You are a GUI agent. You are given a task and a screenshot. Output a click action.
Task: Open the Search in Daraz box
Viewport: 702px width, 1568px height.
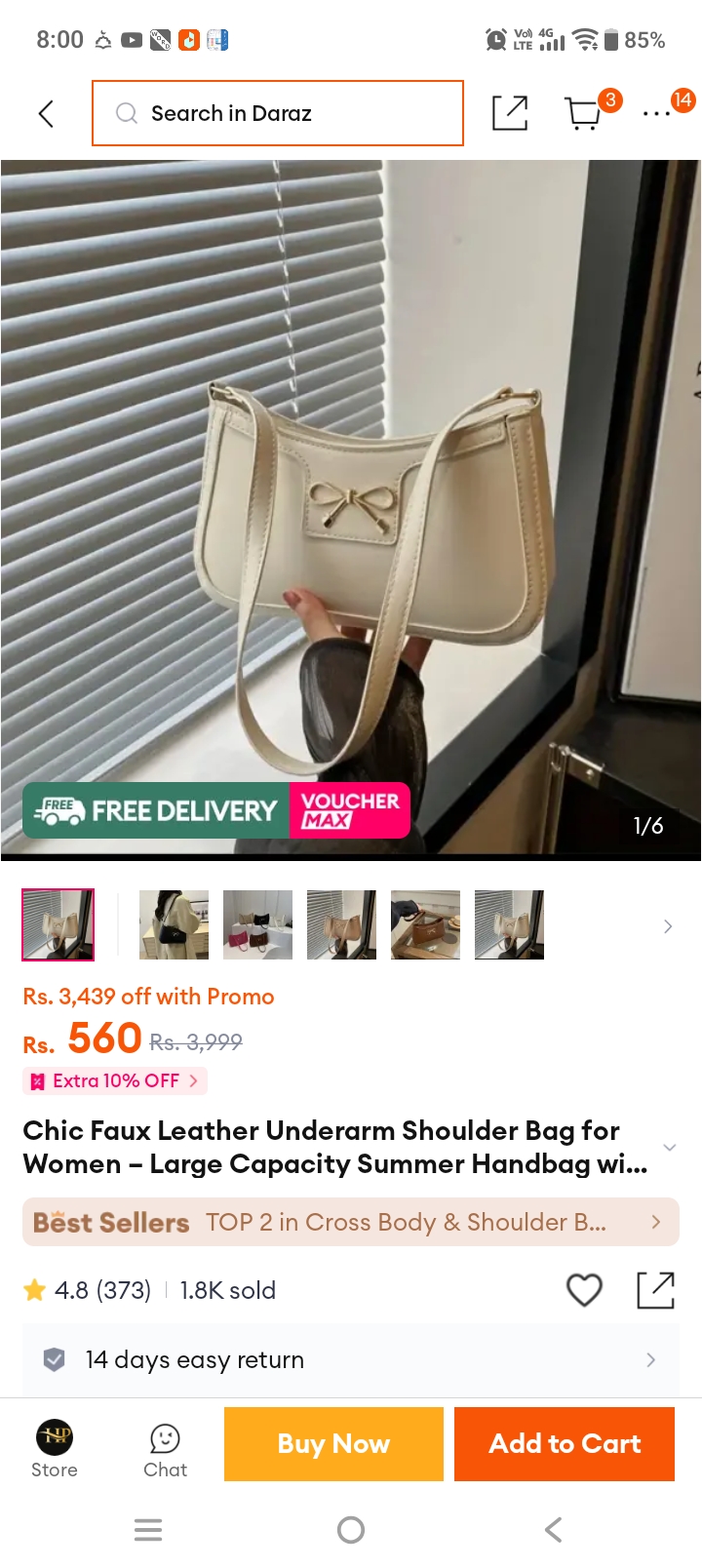pos(278,113)
